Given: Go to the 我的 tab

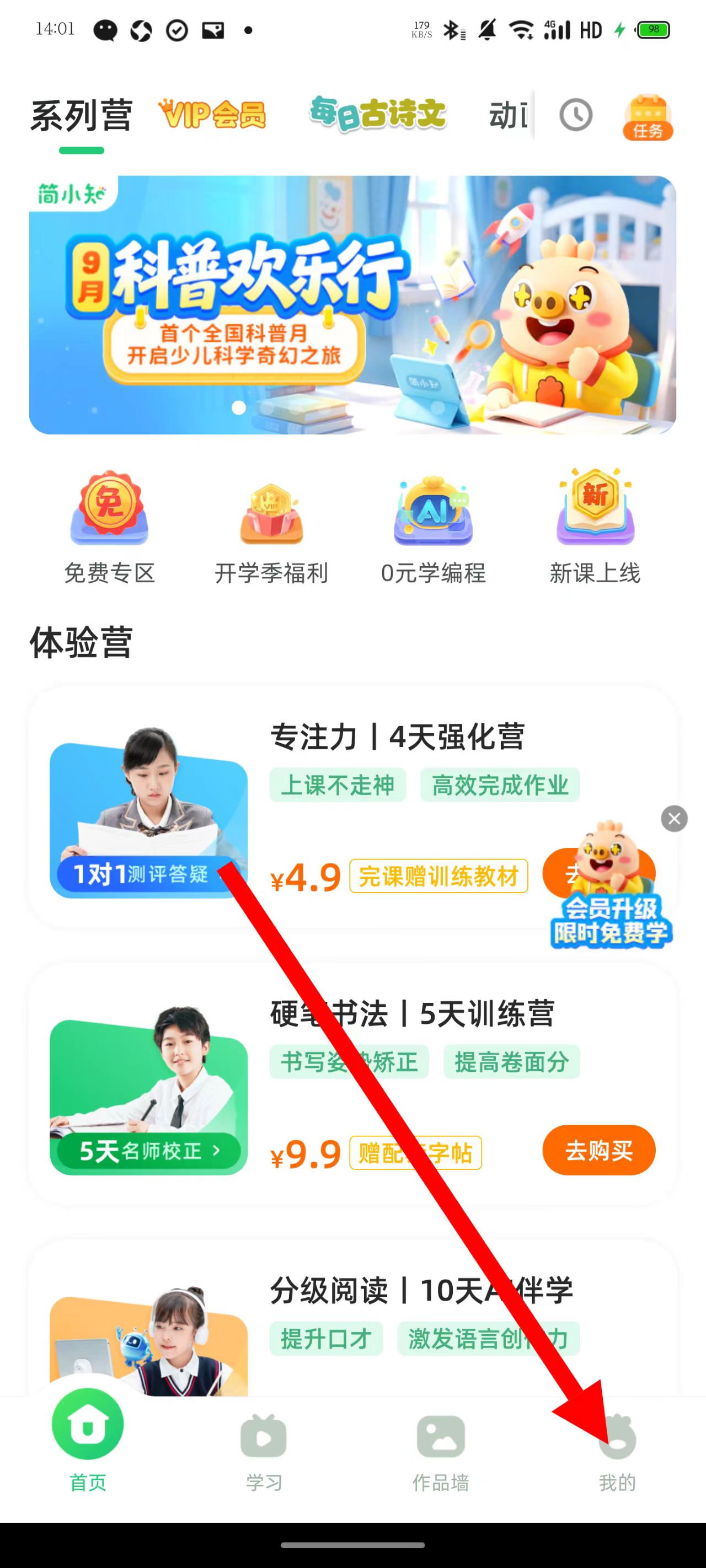Looking at the screenshot, I should [x=617, y=1452].
